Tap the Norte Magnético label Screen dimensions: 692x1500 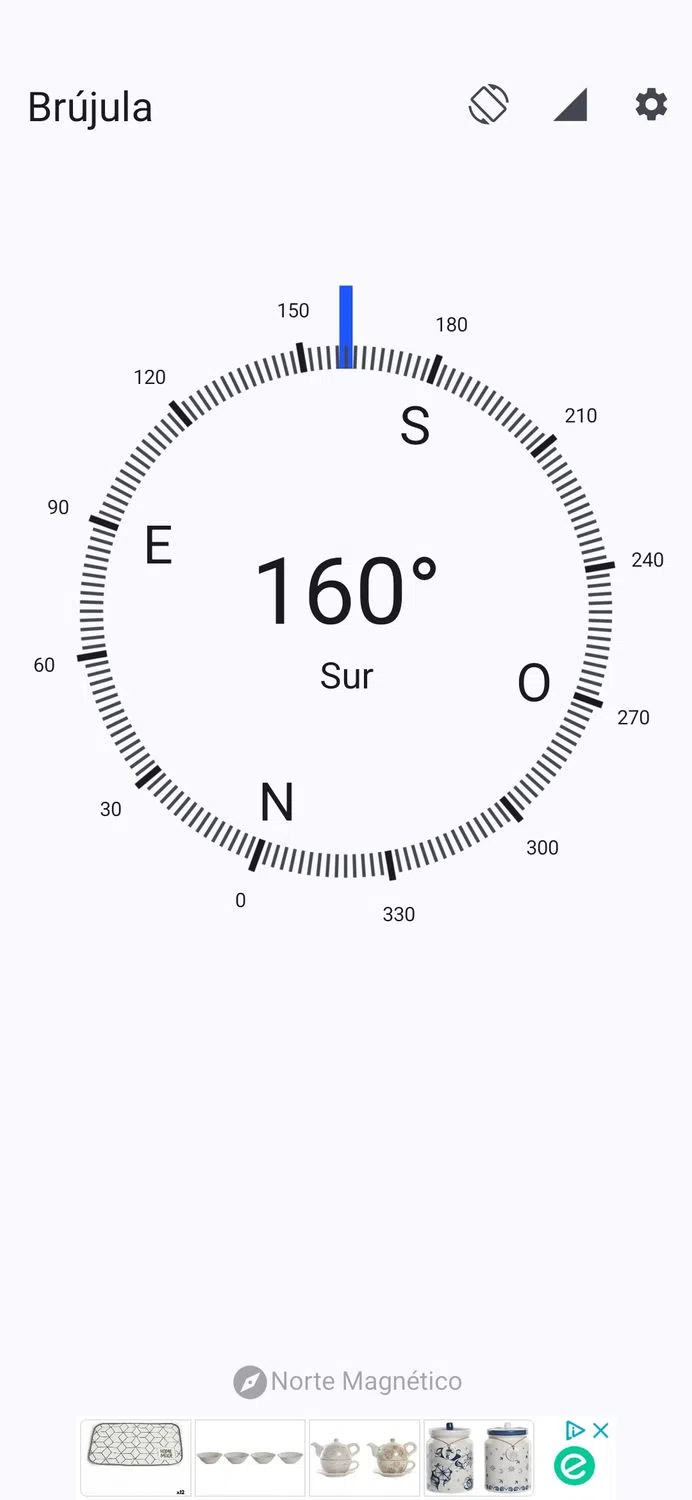(348, 1382)
